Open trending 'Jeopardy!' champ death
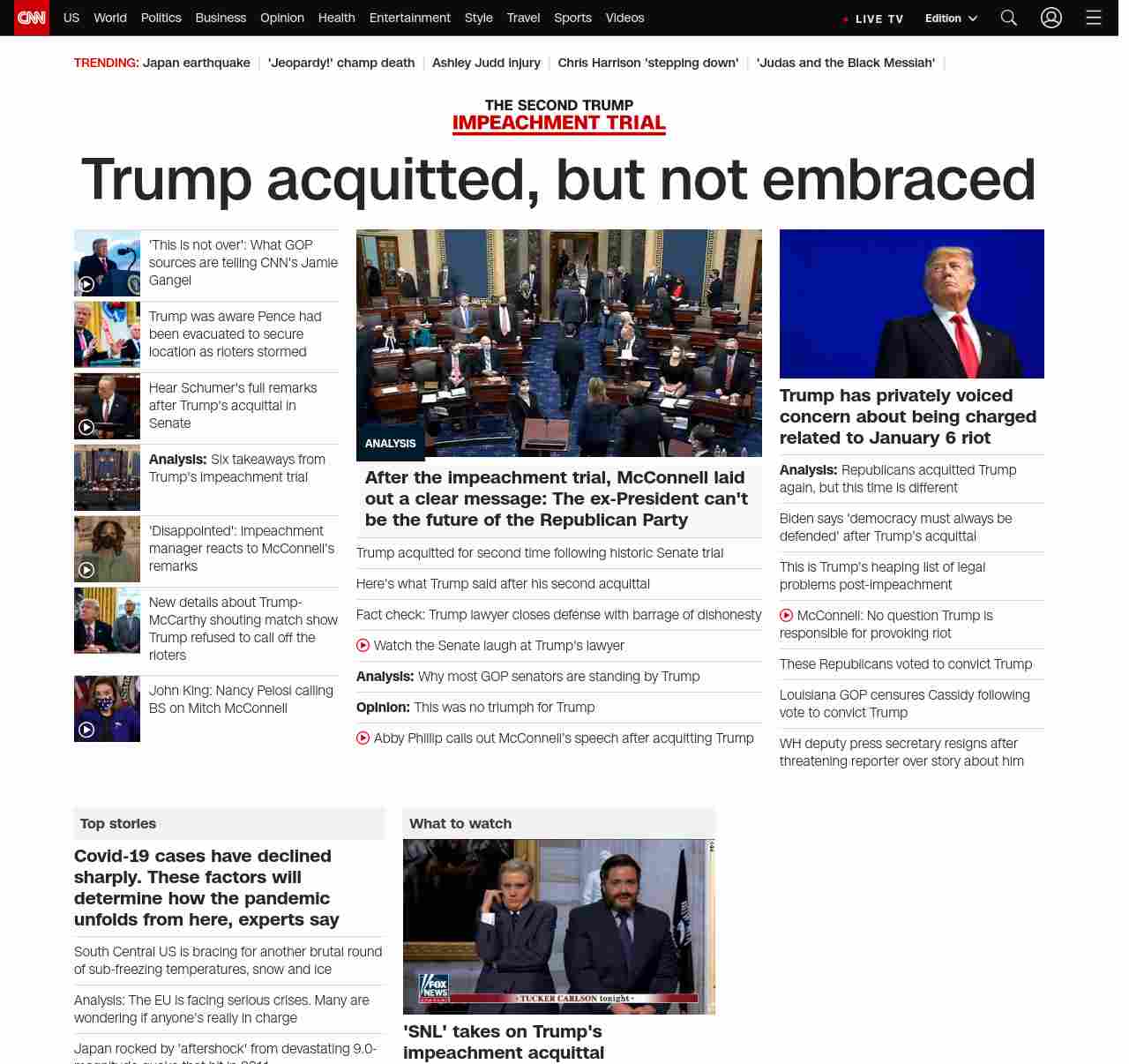This screenshot has width=1129, height=1064. pos(340,63)
